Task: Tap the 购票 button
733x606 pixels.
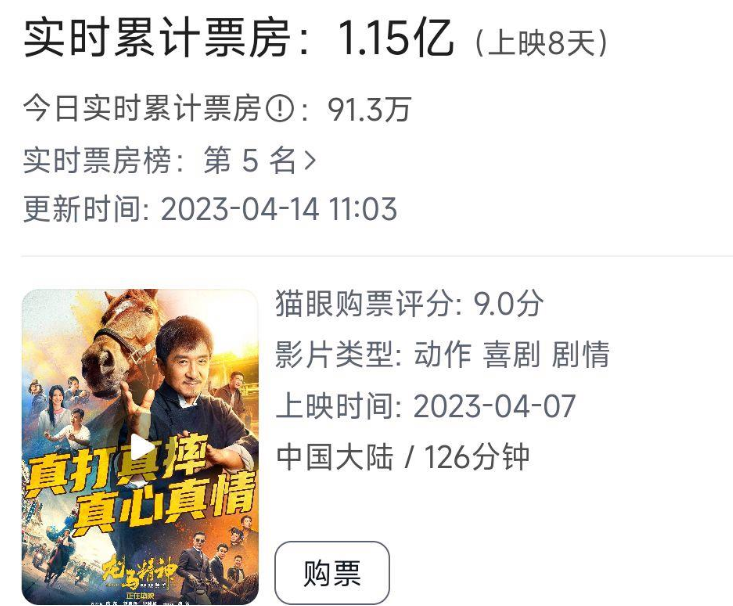Action: [x=331, y=572]
